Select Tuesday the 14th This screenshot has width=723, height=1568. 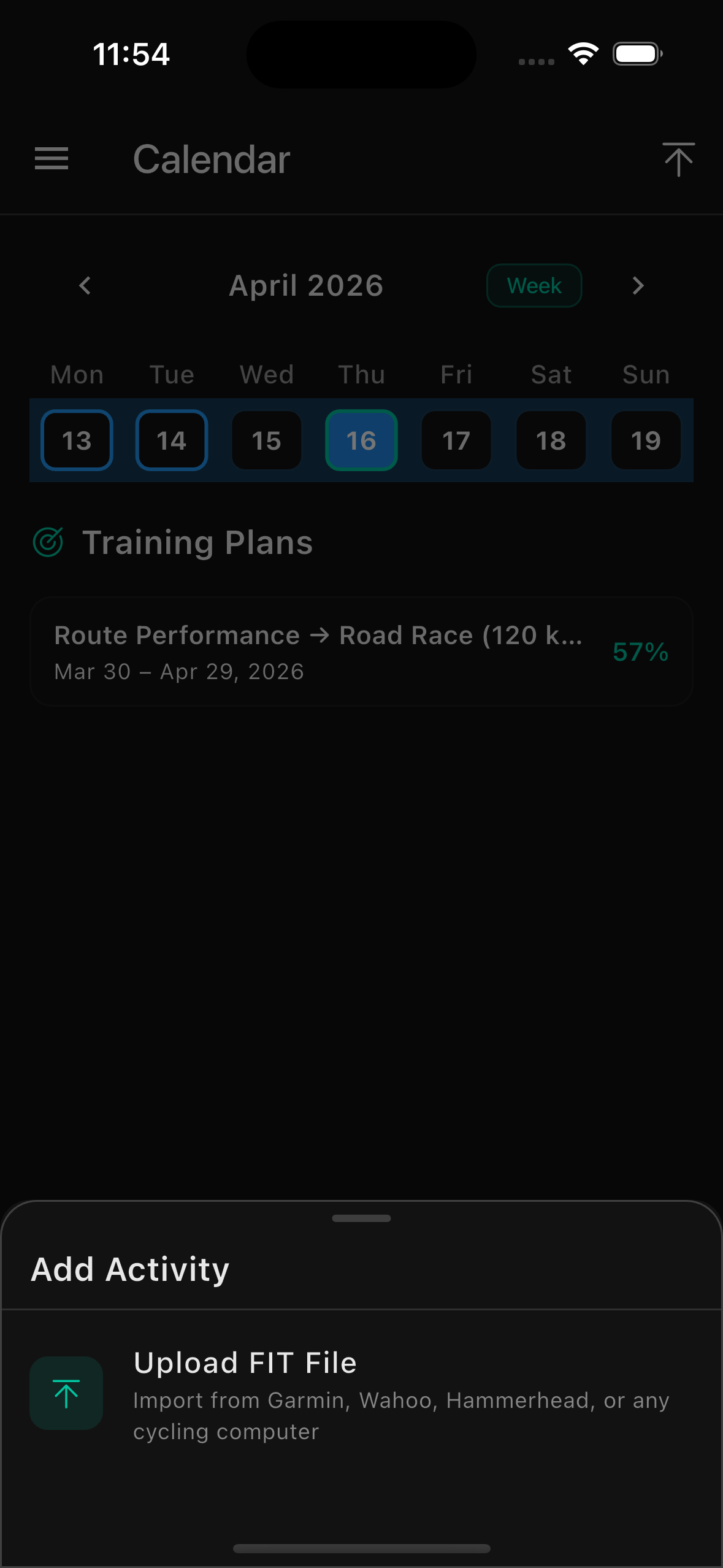click(x=172, y=440)
